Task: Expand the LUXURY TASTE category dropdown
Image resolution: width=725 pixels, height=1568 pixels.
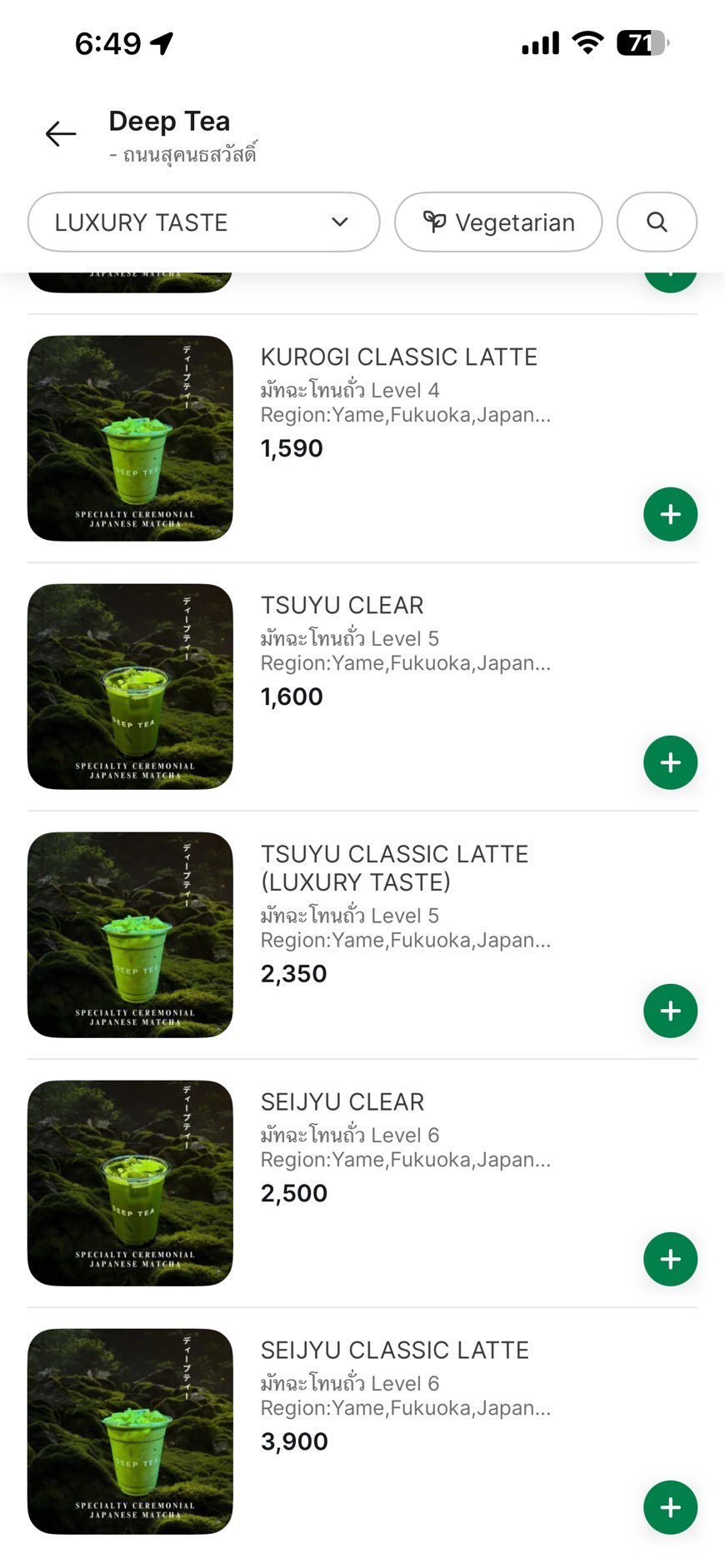Action: [x=203, y=222]
